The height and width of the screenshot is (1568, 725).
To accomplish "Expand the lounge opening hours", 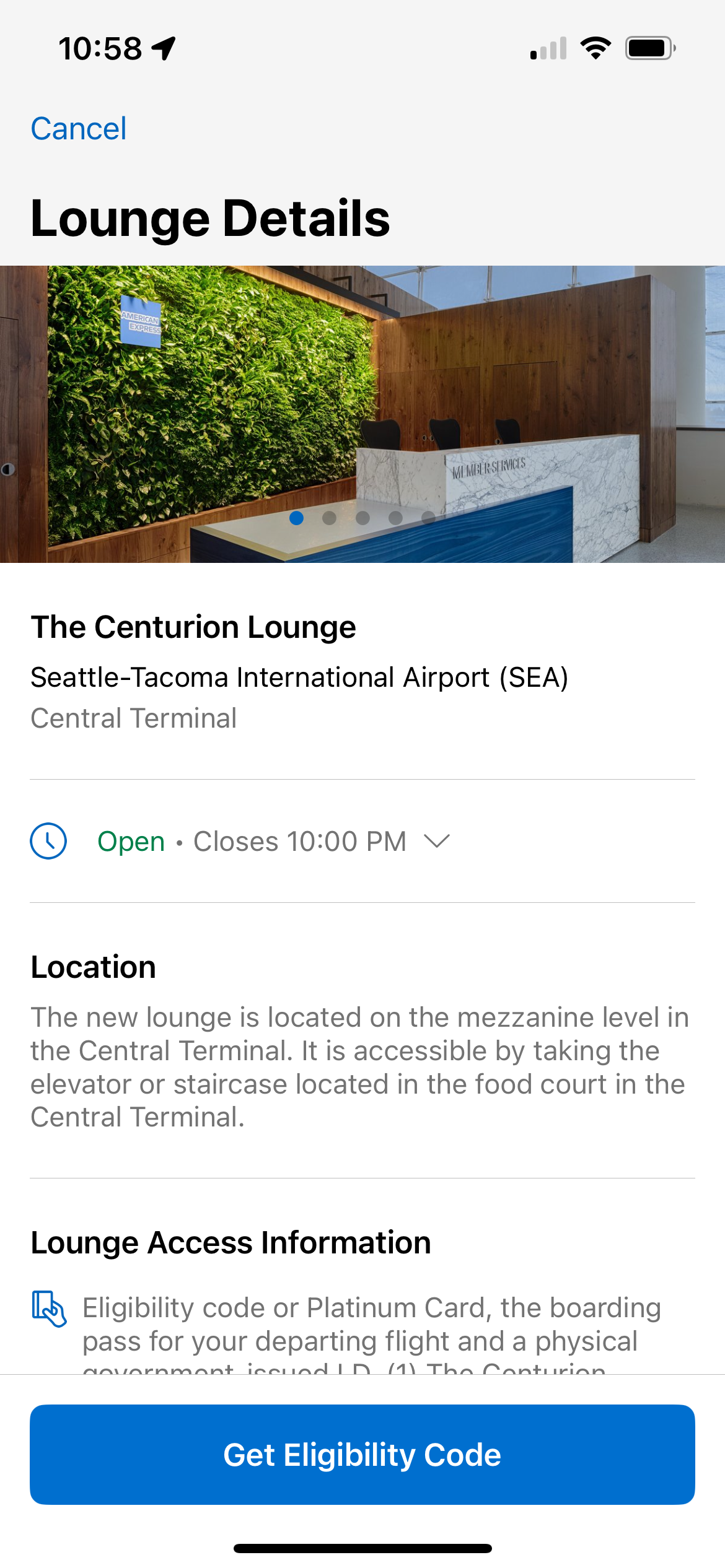I will point(436,841).
